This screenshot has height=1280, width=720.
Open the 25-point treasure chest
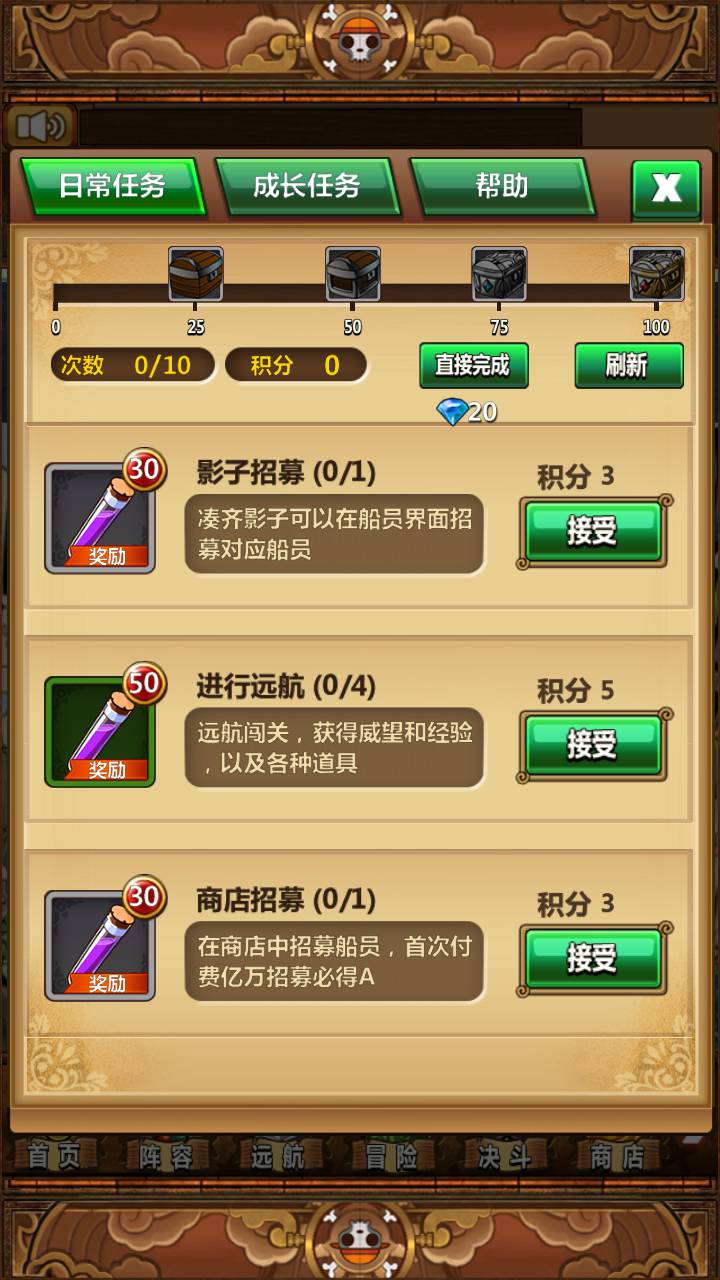195,274
